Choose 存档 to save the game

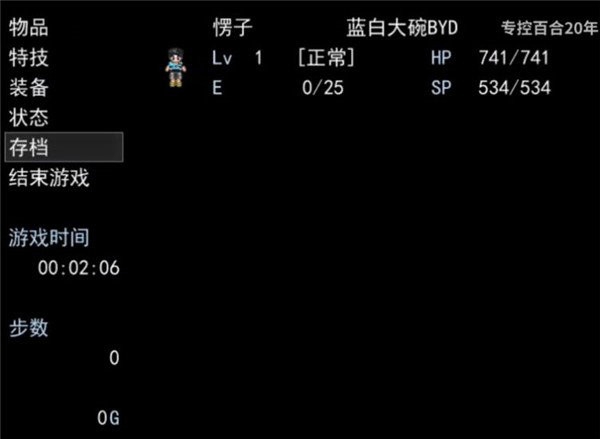coord(29,148)
